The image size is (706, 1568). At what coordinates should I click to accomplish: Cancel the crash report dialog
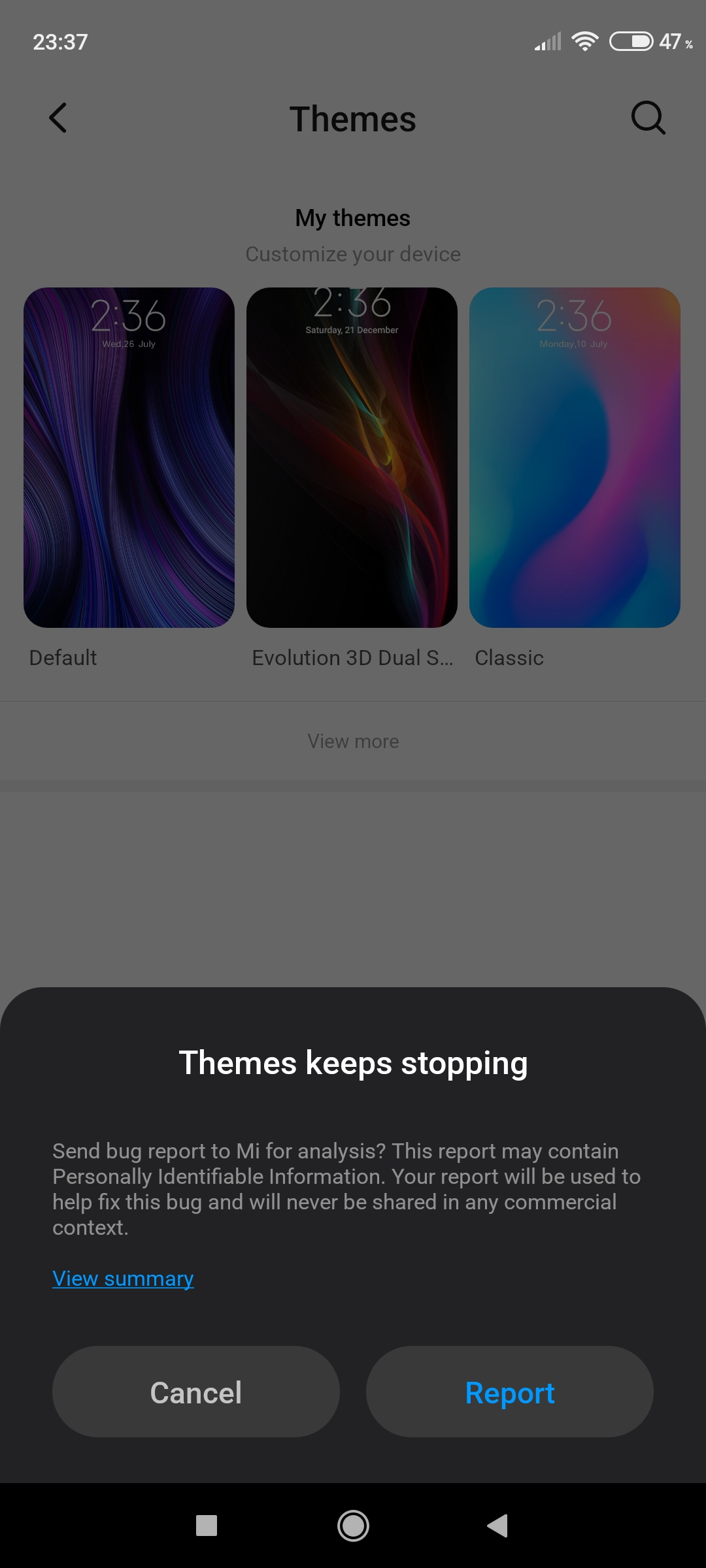pyautogui.click(x=195, y=1392)
